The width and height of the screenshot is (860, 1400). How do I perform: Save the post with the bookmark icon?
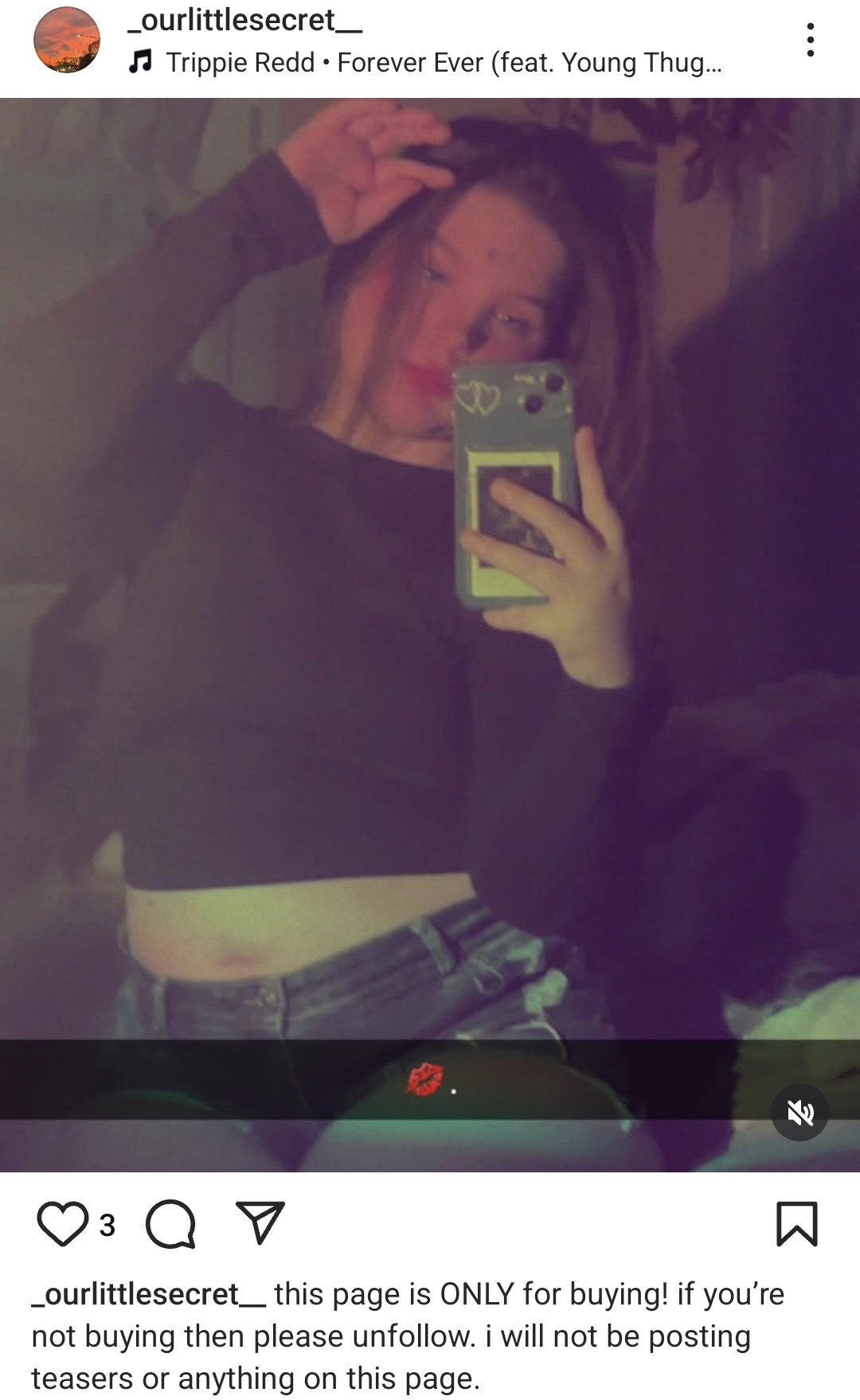coord(797,1224)
